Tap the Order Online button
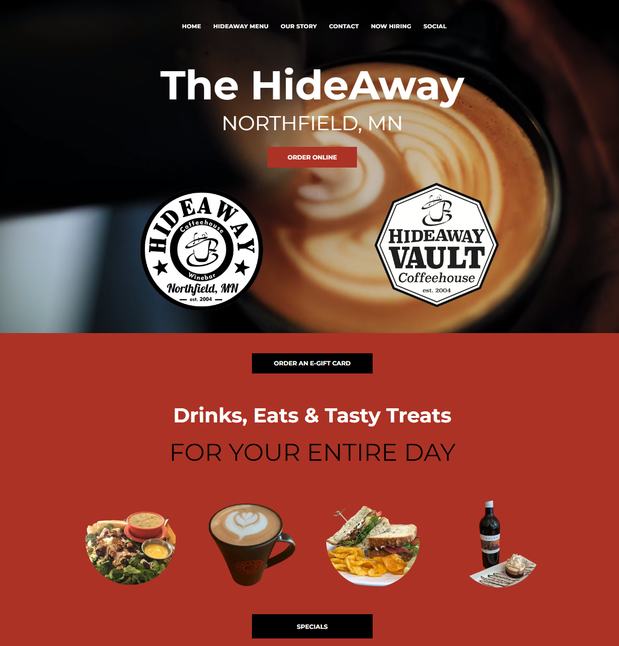This screenshot has height=646, width=619. [312, 157]
